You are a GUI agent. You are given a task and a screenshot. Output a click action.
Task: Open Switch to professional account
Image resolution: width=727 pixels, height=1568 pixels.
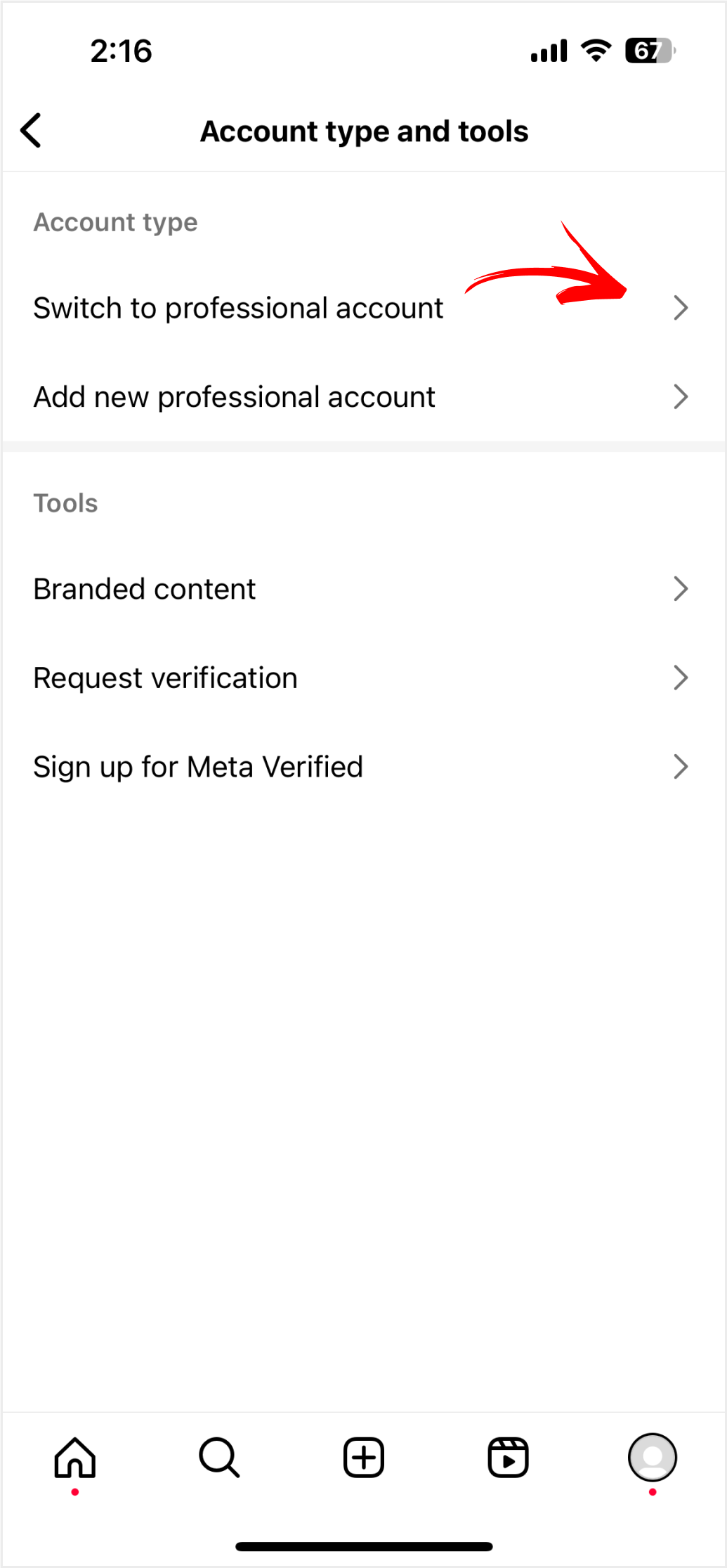coord(363,308)
